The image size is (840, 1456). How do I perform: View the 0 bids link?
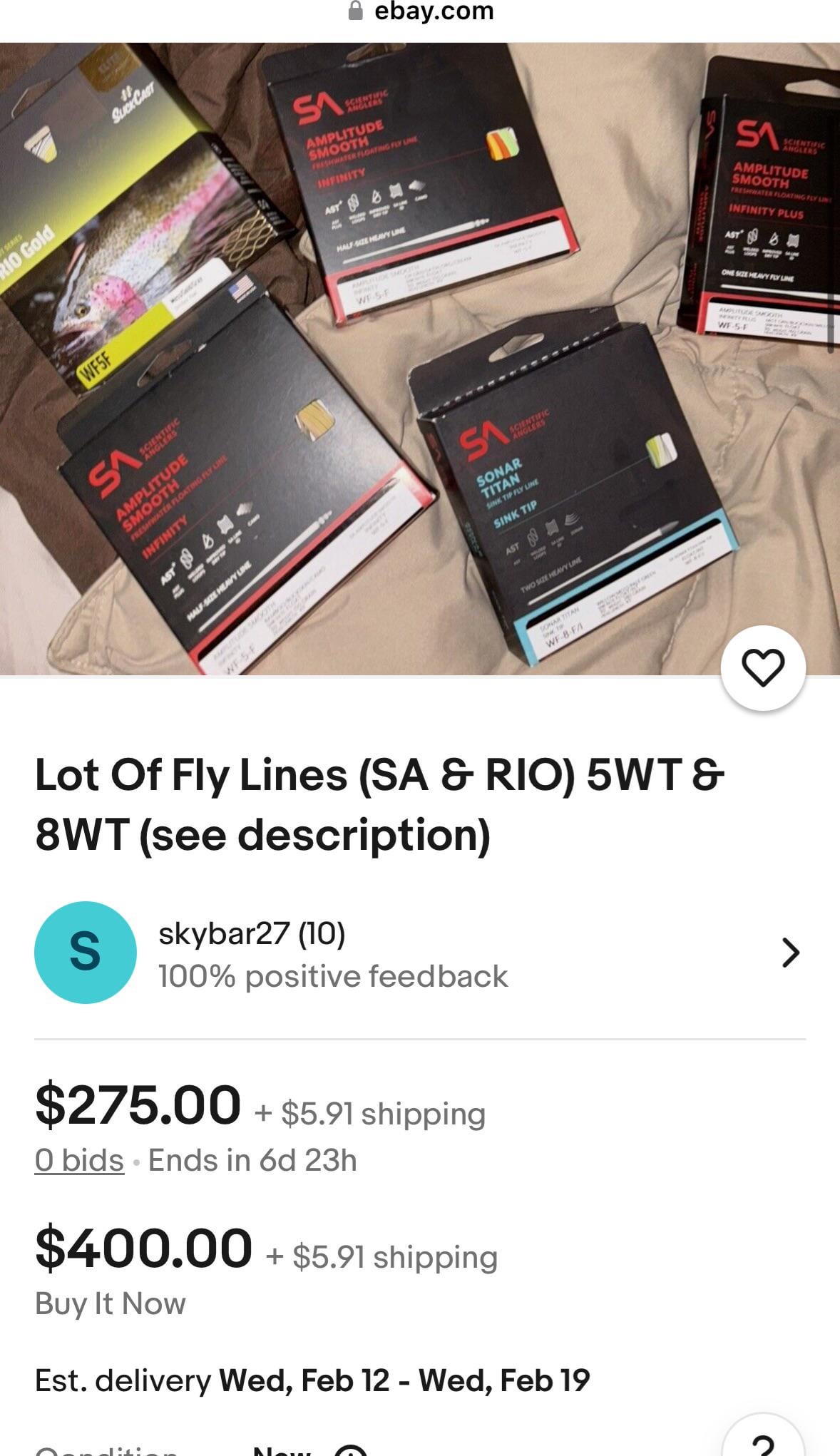(x=79, y=1160)
